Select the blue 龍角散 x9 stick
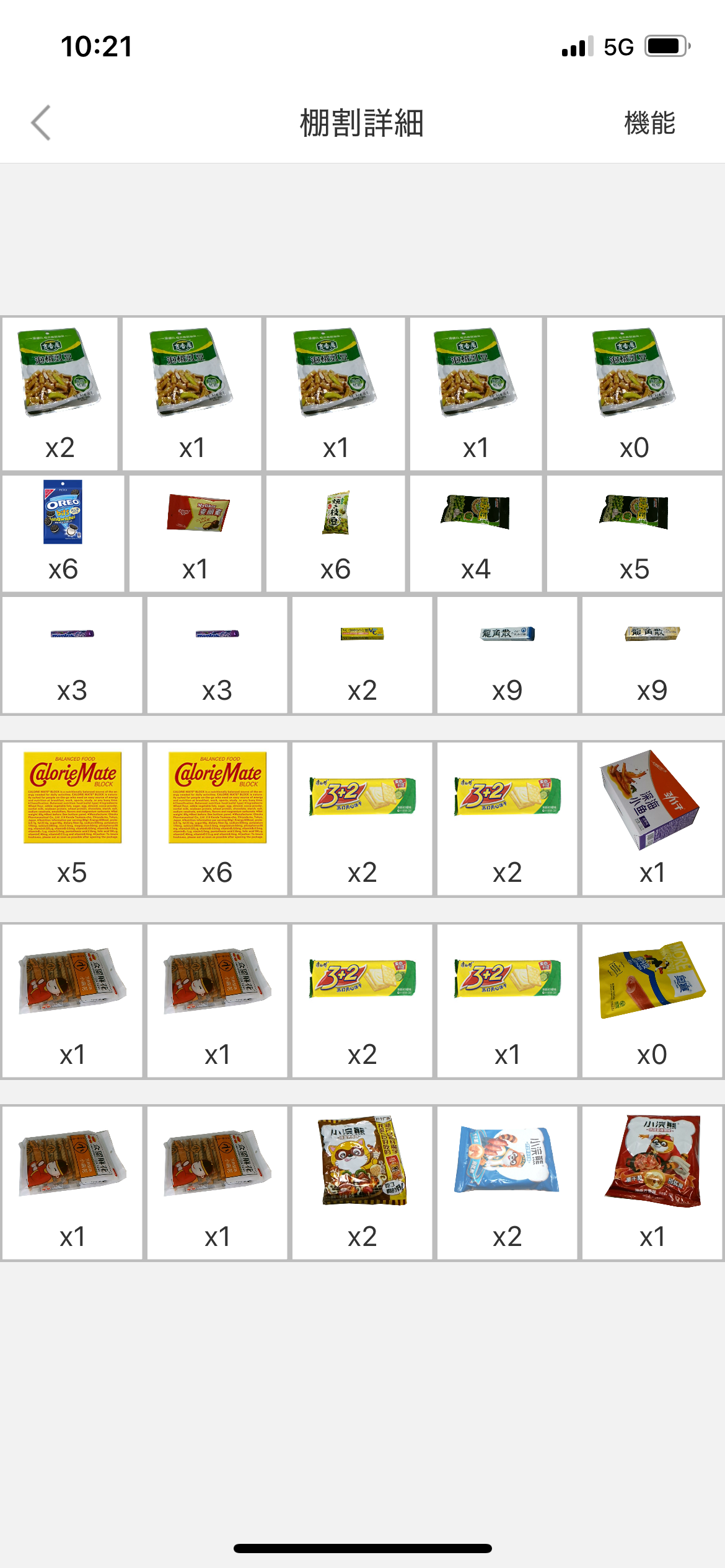Viewport: 725px width, 1568px height. [507, 650]
